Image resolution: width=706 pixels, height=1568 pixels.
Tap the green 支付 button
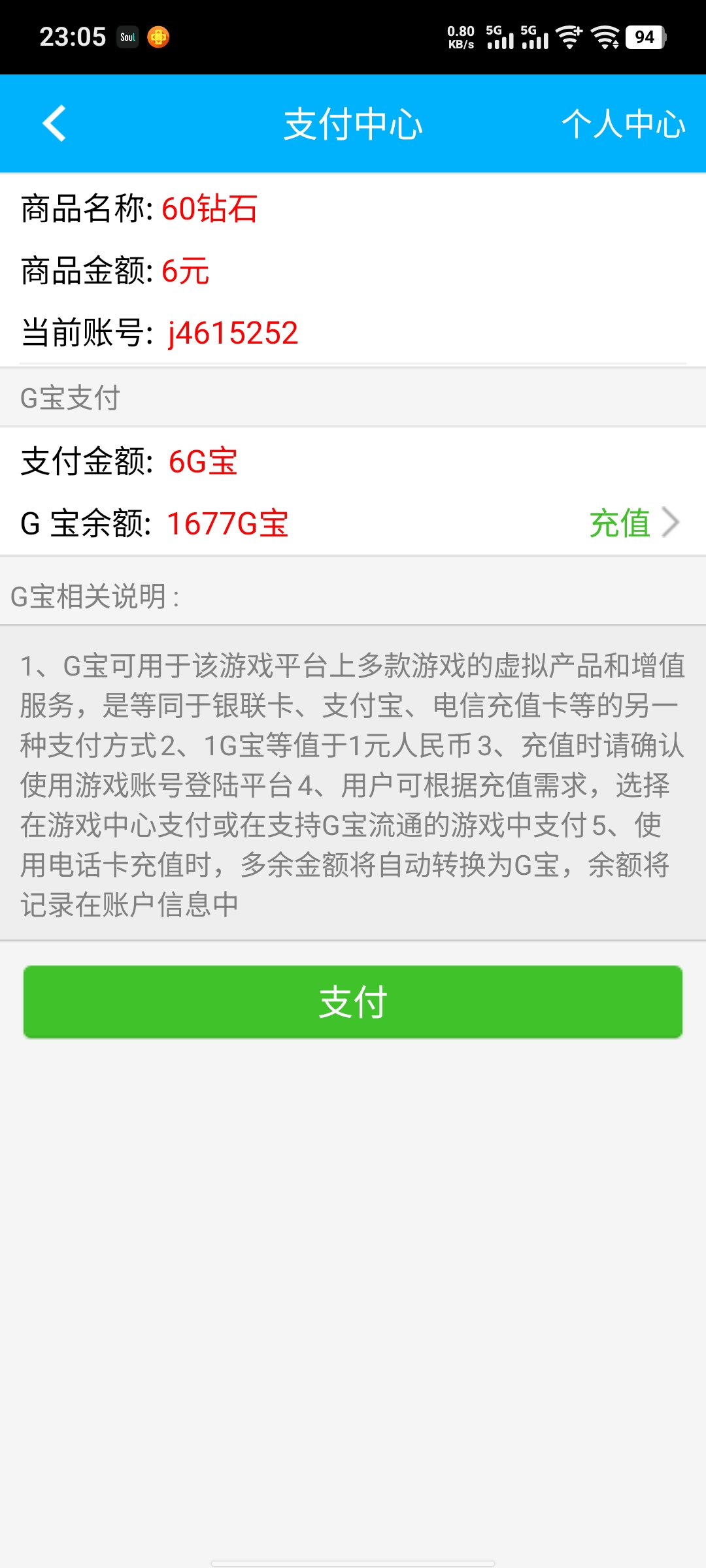coord(353,1002)
